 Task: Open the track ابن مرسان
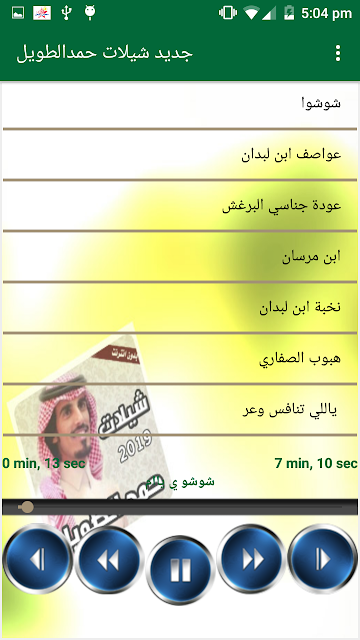(x=180, y=257)
